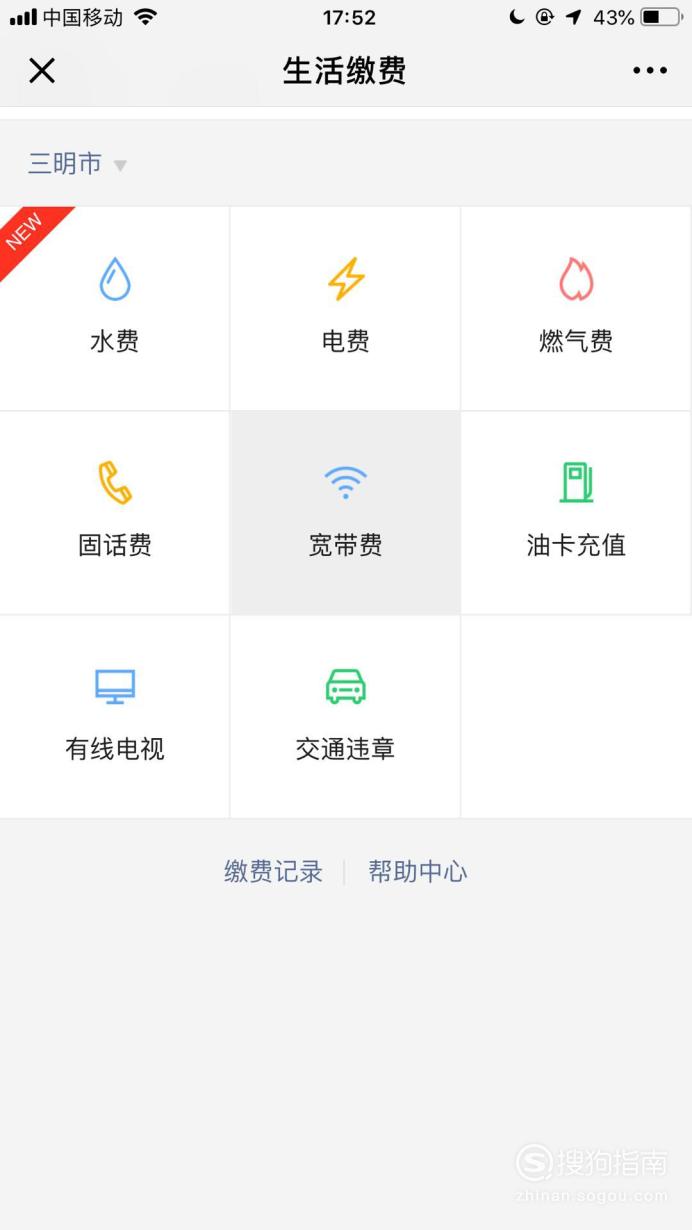Viewport: 692px width, 1230px height.
Task: View 缴费记录 payment records
Action: [x=273, y=872]
